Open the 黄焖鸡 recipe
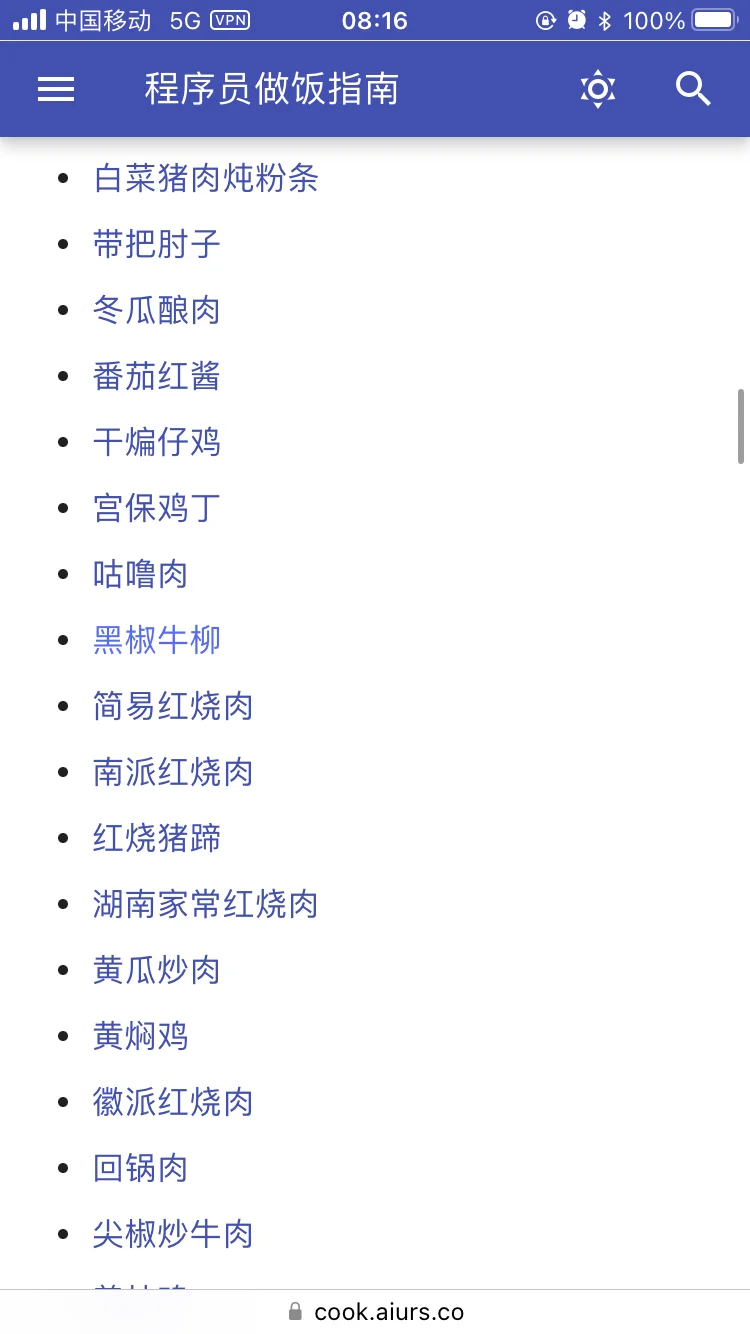Screen dimensions: 750x1334 [x=140, y=1037]
